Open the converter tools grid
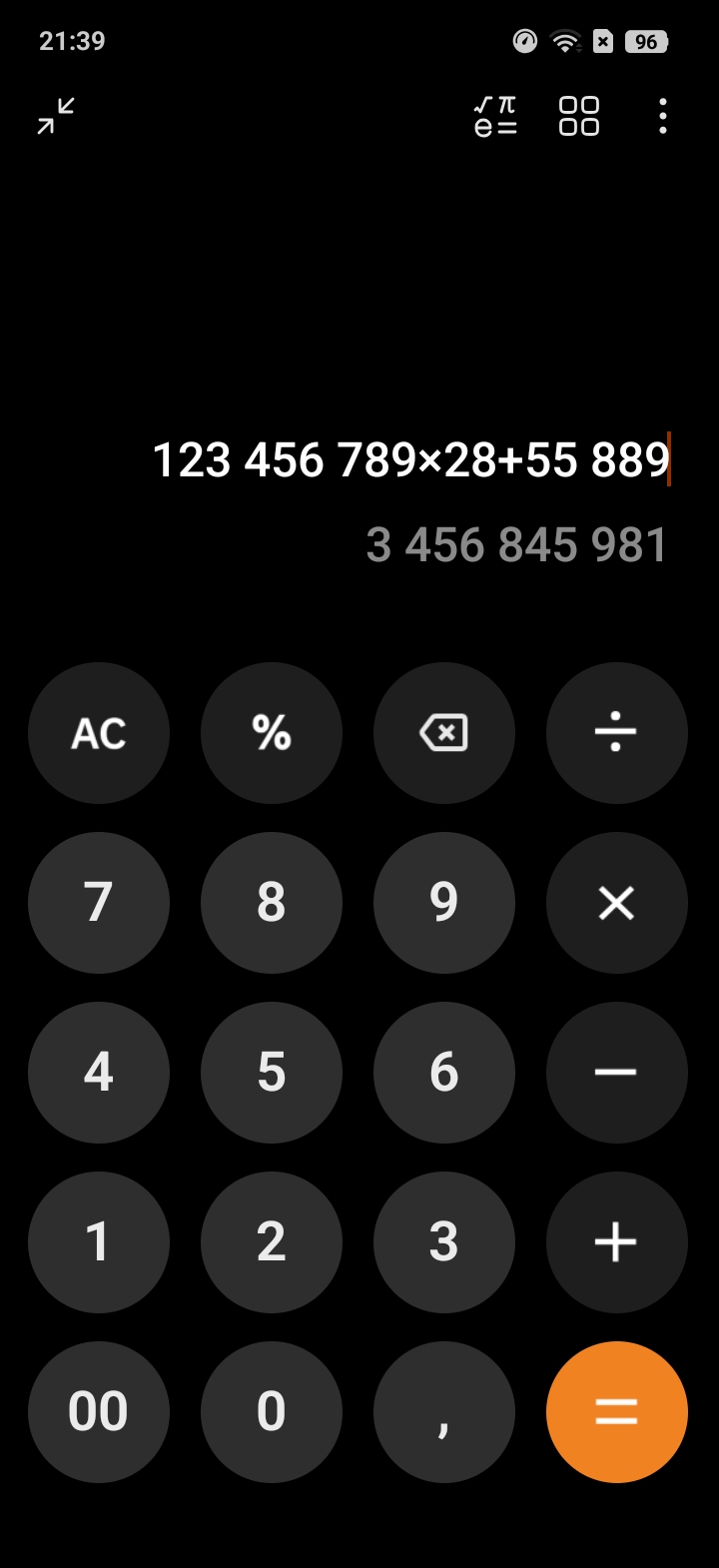This screenshot has width=719, height=1568. click(578, 116)
